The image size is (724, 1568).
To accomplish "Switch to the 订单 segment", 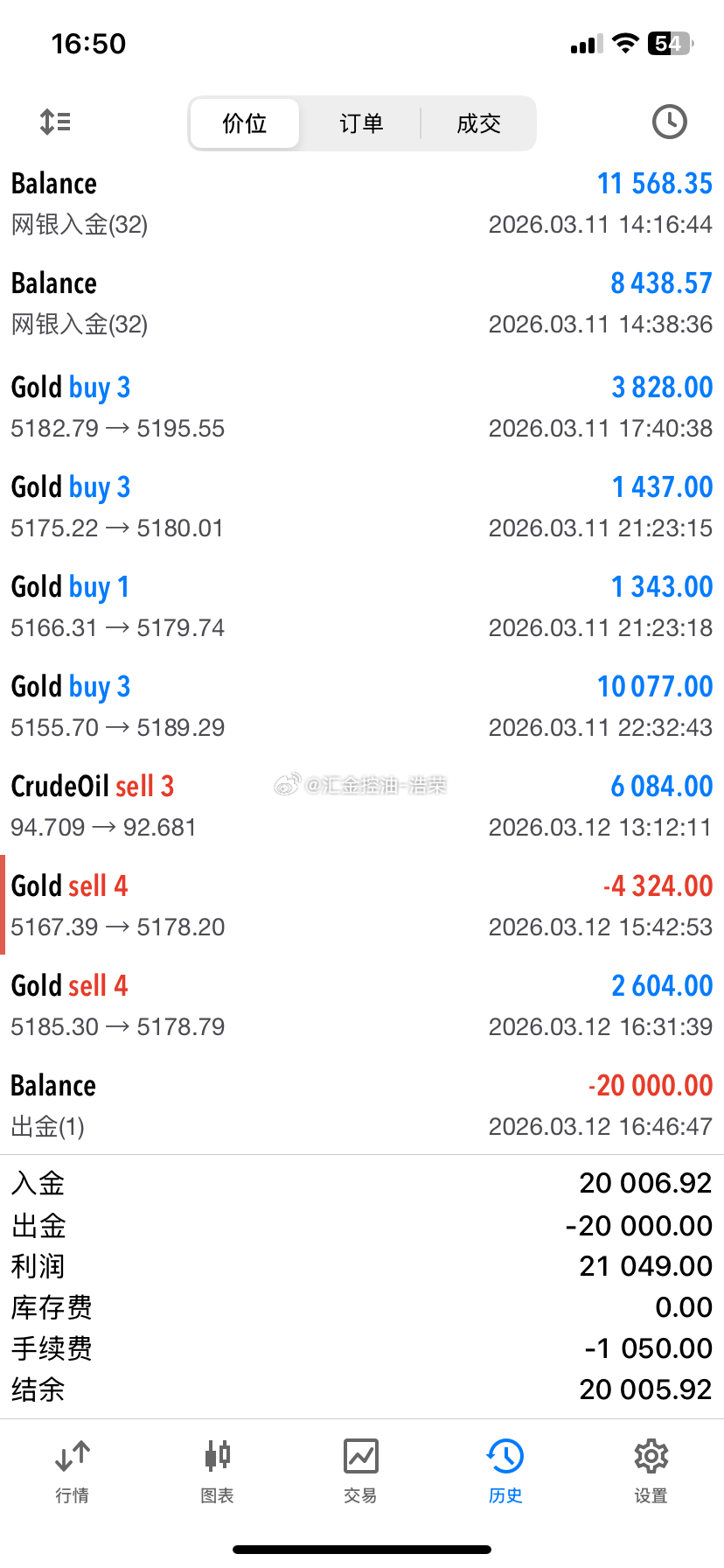I will pos(361,123).
